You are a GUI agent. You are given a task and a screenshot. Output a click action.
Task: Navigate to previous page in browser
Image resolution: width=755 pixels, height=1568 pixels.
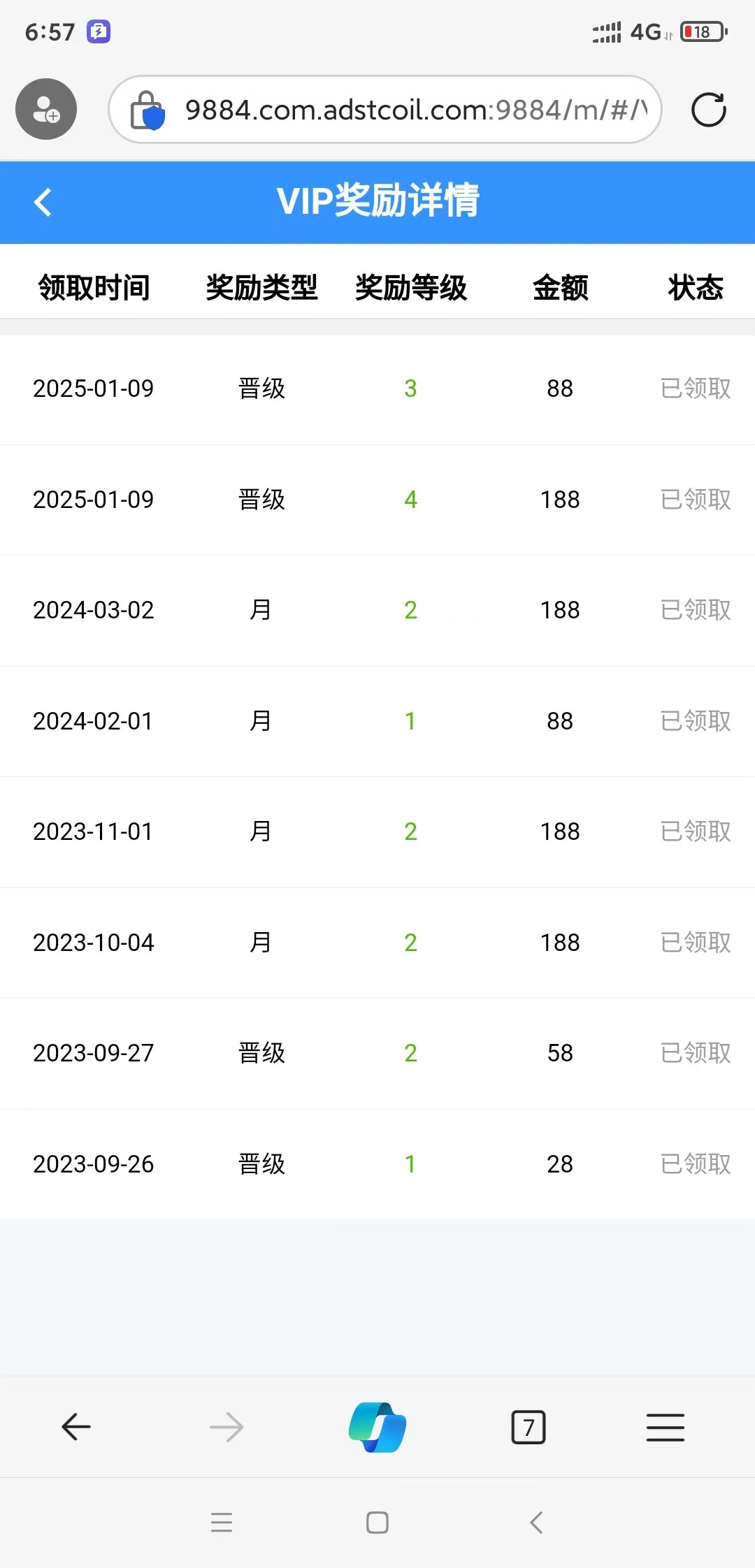pyautogui.click(x=76, y=1427)
